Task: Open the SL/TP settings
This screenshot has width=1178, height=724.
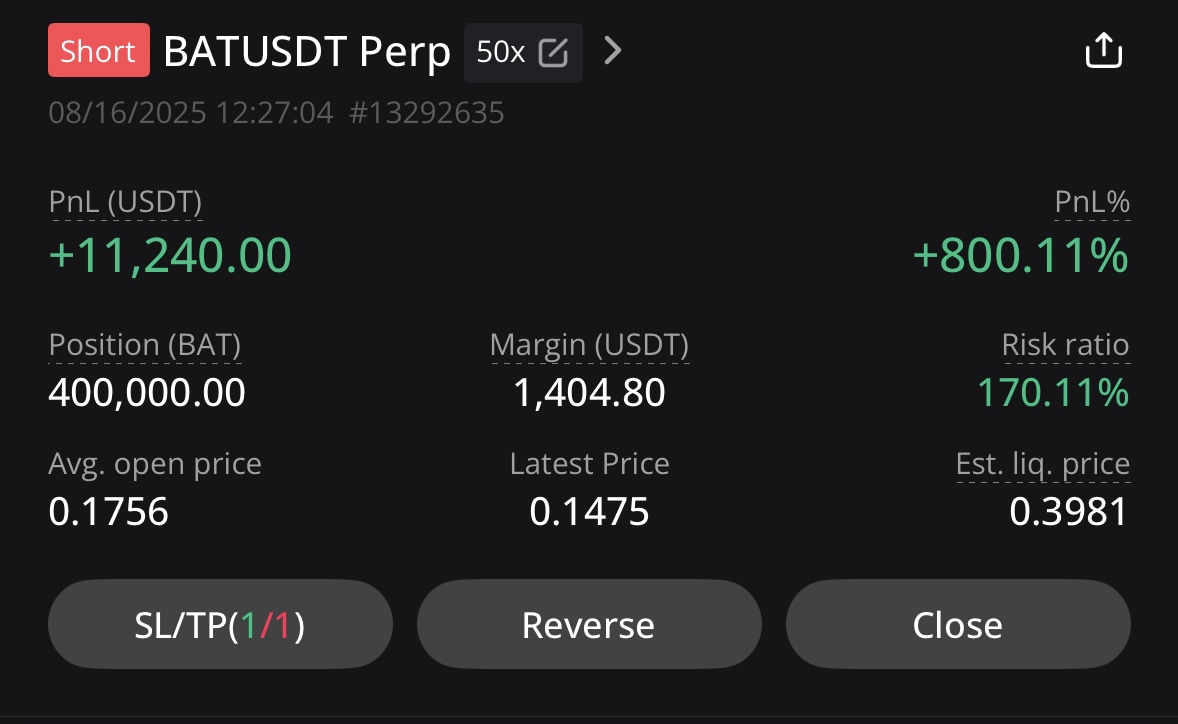Action: point(220,625)
